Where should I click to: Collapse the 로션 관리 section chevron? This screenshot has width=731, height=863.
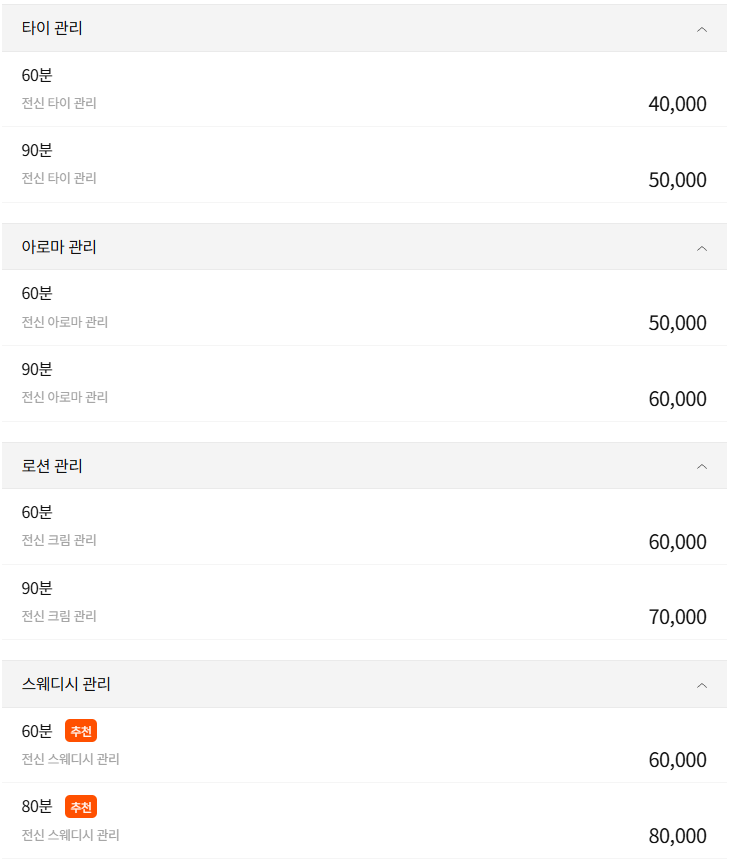tap(701, 465)
